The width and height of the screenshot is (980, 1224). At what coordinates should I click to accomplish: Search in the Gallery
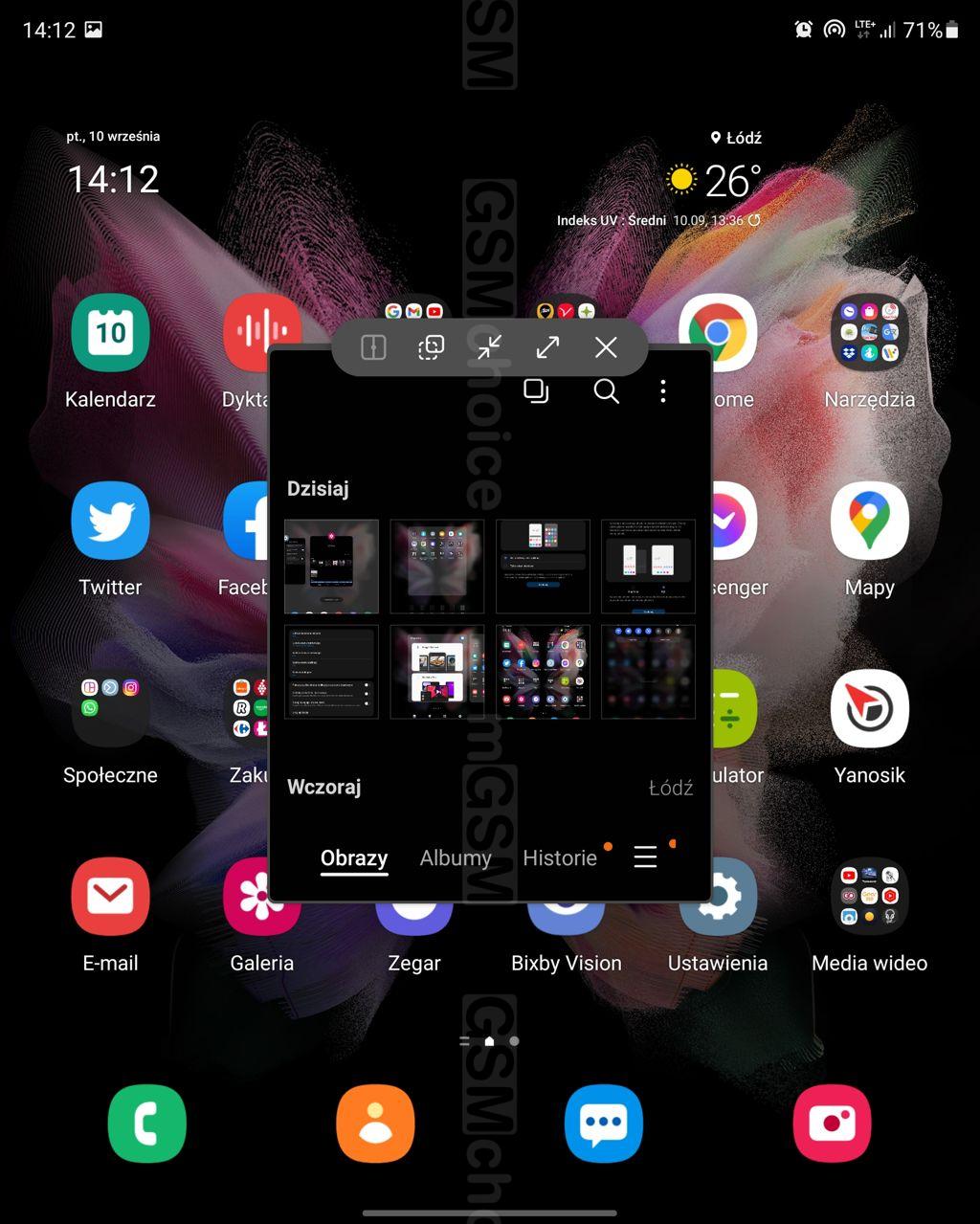click(x=606, y=390)
